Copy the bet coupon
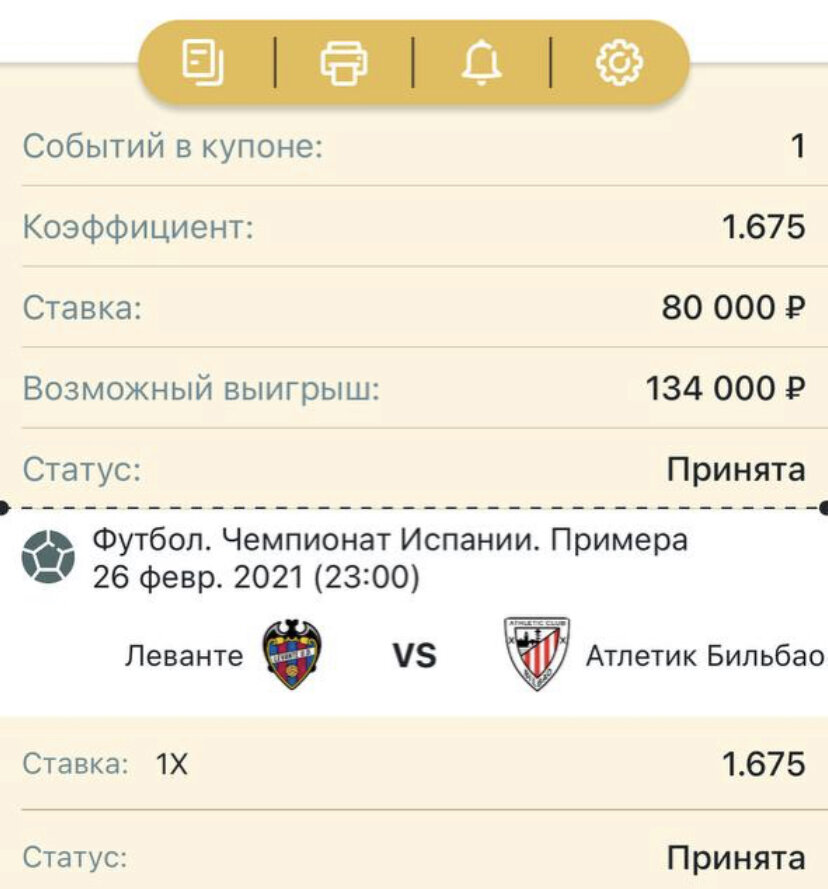 tap(204, 63)
